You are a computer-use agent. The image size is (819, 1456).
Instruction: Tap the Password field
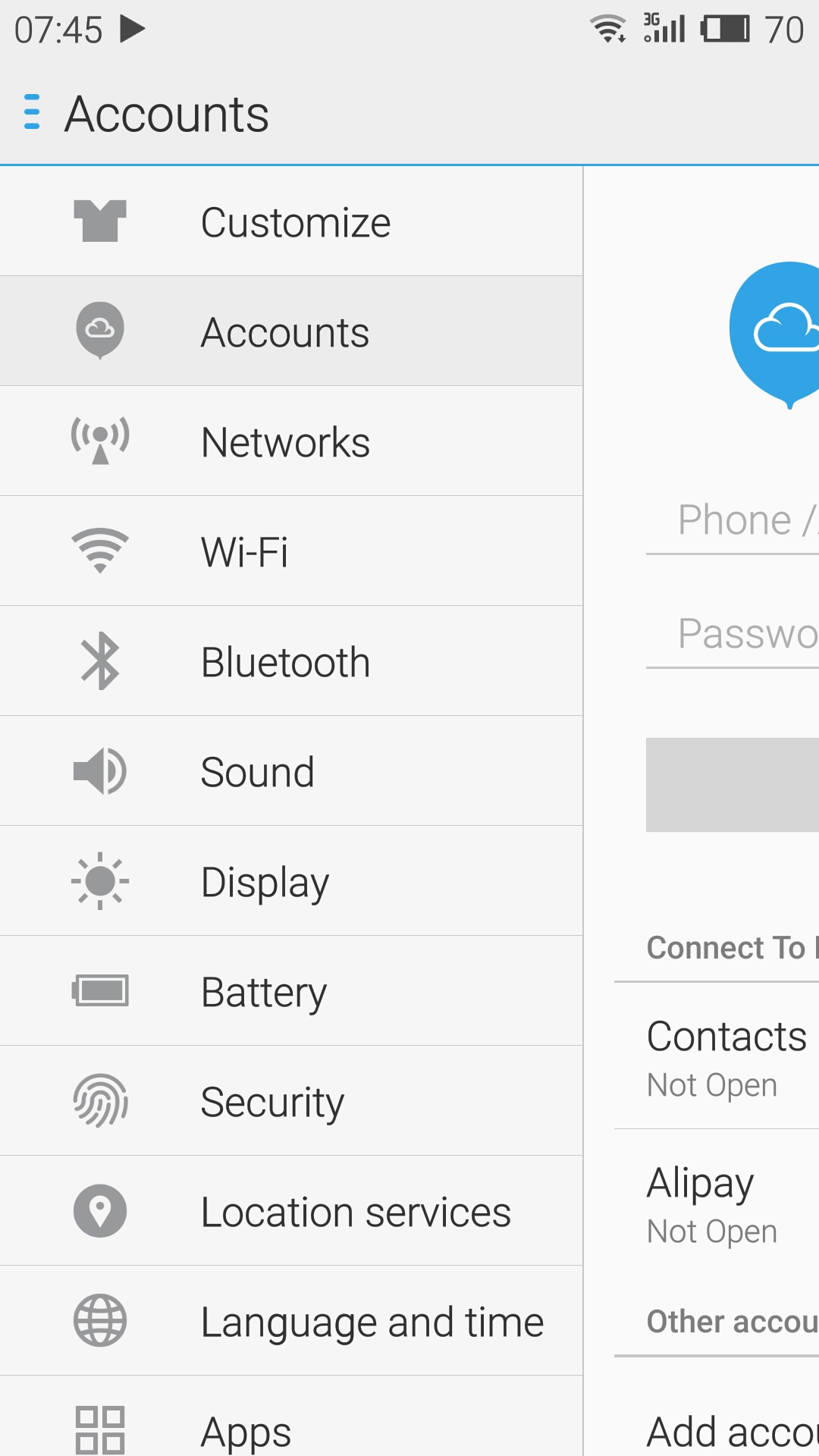733,635
